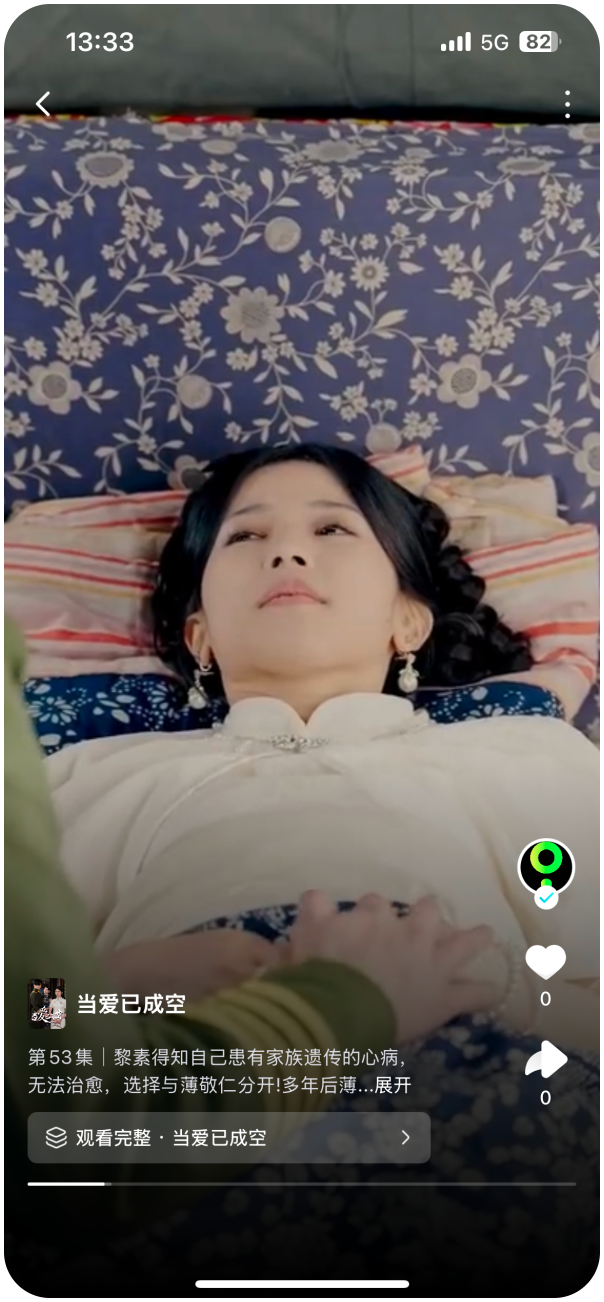Open the 当爱已成空 series cover thumbnail
Screen dimensions: 604x1302
coord(46,1004)
